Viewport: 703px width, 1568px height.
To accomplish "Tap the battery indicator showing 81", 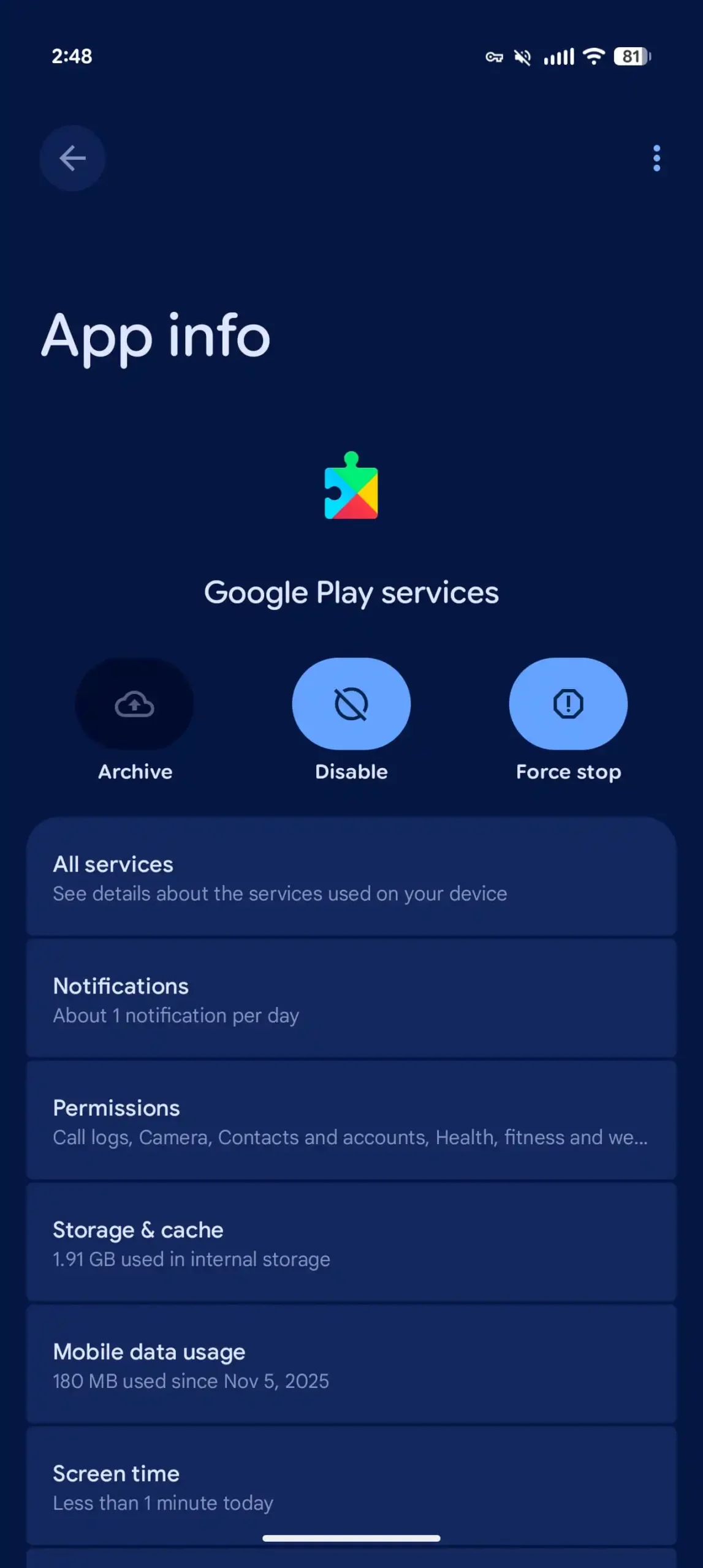I will pos(633,56).
